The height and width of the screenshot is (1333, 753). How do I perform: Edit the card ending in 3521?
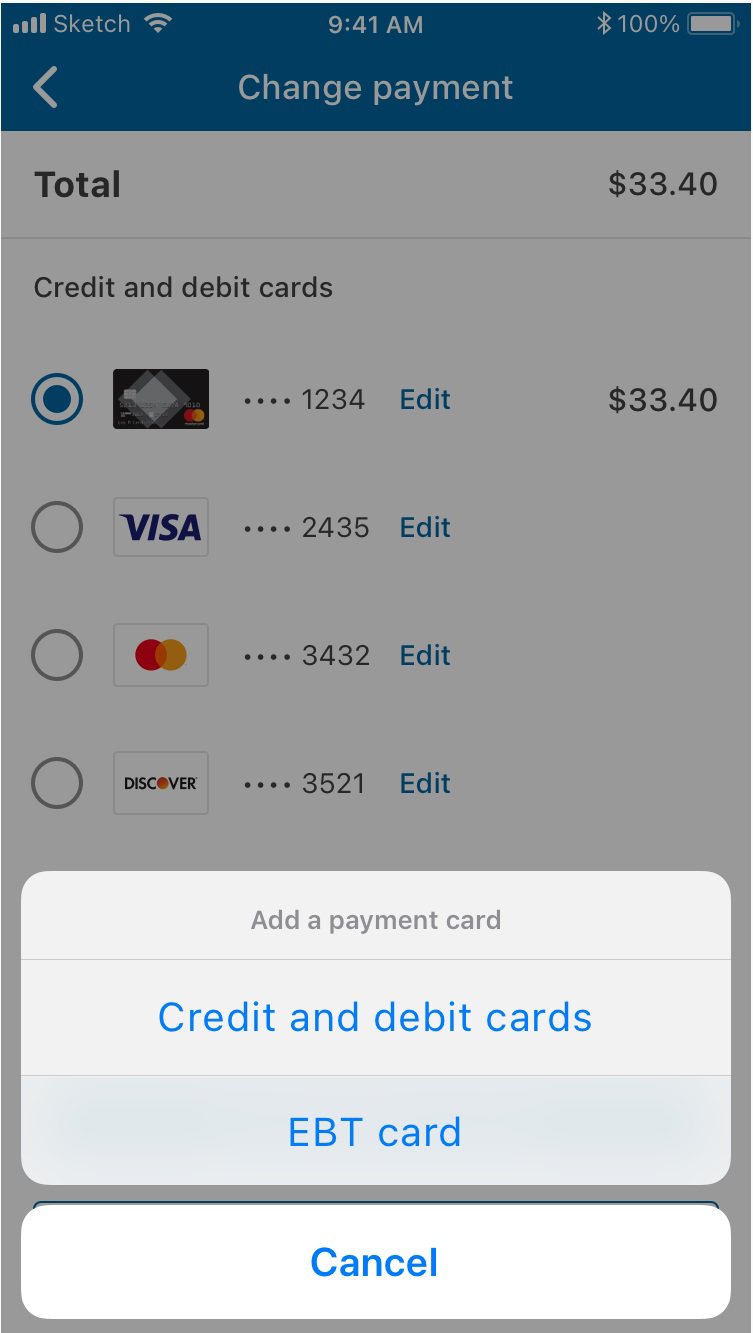click(425, 783)
